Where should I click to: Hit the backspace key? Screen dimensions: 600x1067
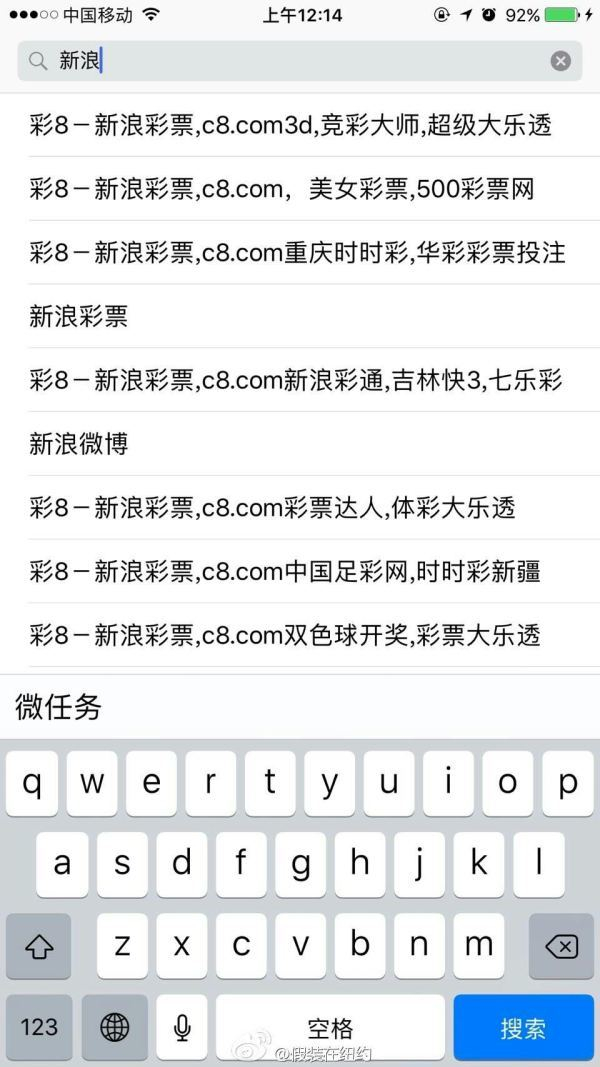pos(561,947)
